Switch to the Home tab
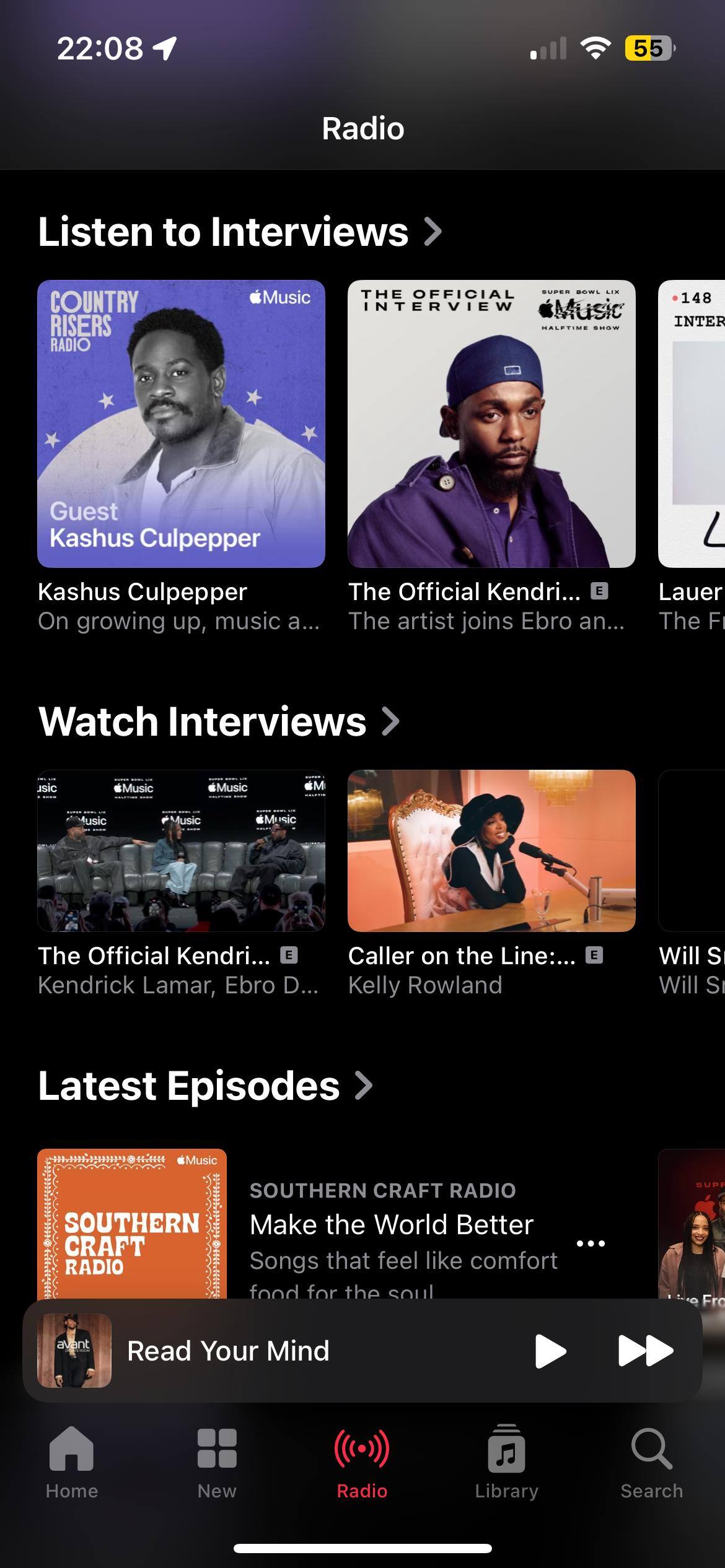 tap(72, 1463)
